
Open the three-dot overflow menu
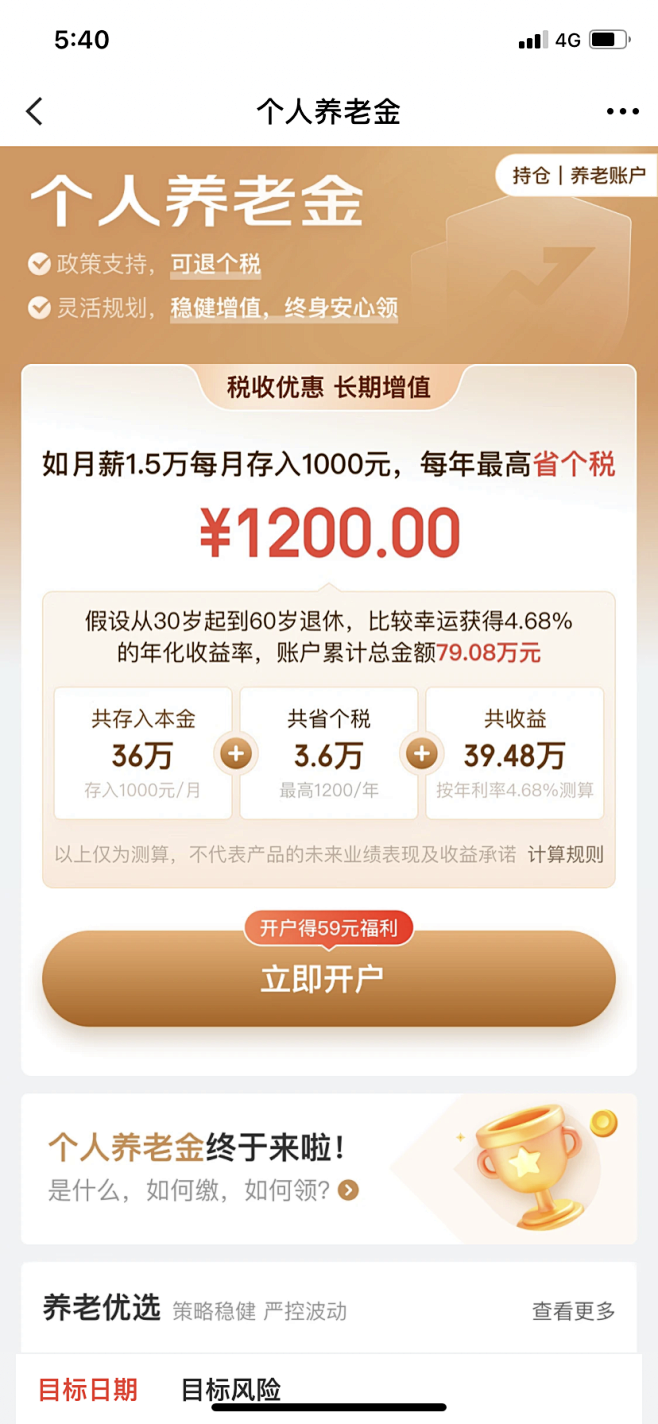(622, 111)
